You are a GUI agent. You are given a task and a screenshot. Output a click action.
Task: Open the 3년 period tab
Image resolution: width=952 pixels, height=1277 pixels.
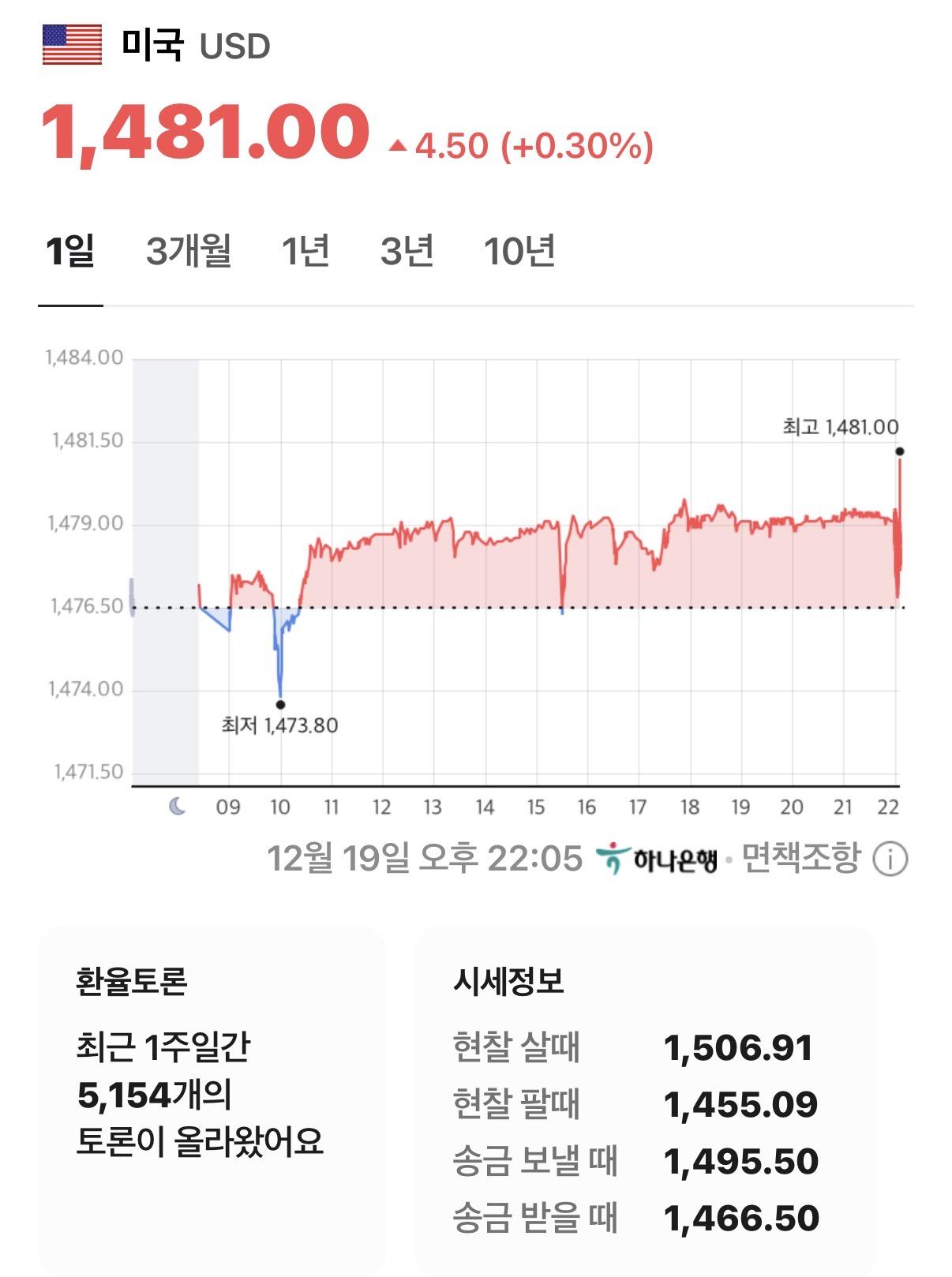tap(408, 252)
